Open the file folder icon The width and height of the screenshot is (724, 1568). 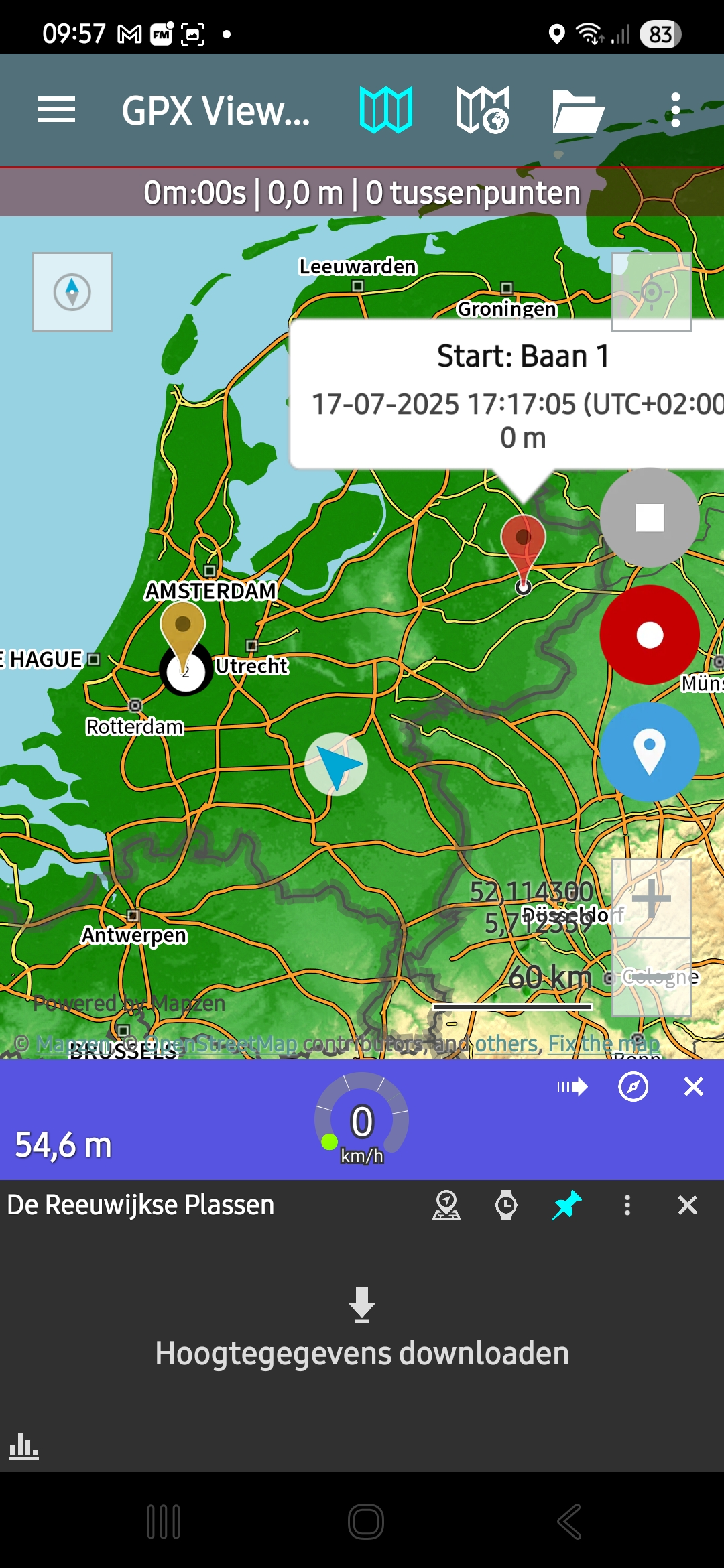pyautogui.click(x=578, y=111)
